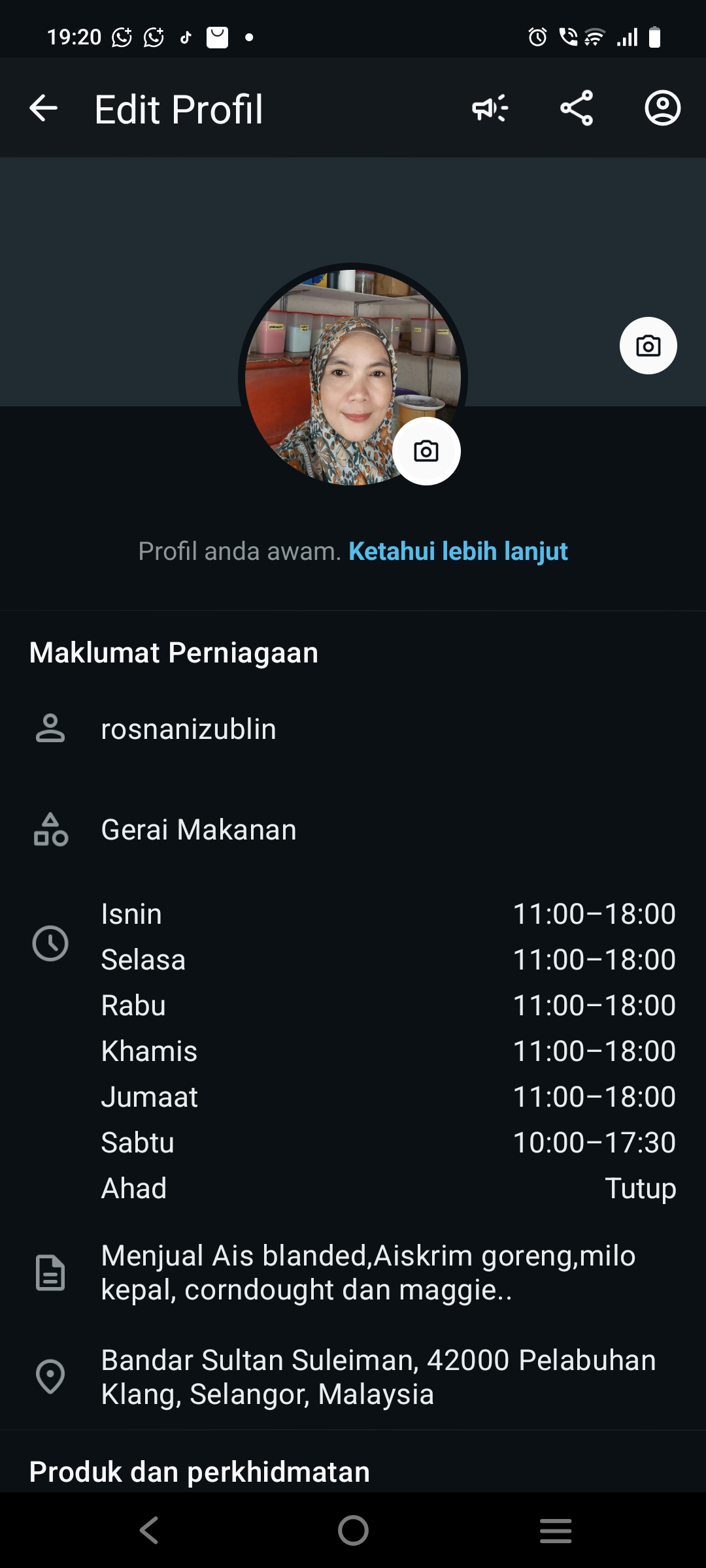
Task: Edit the Bandar Sultan Suleiman address
Action: [378, 1377]
